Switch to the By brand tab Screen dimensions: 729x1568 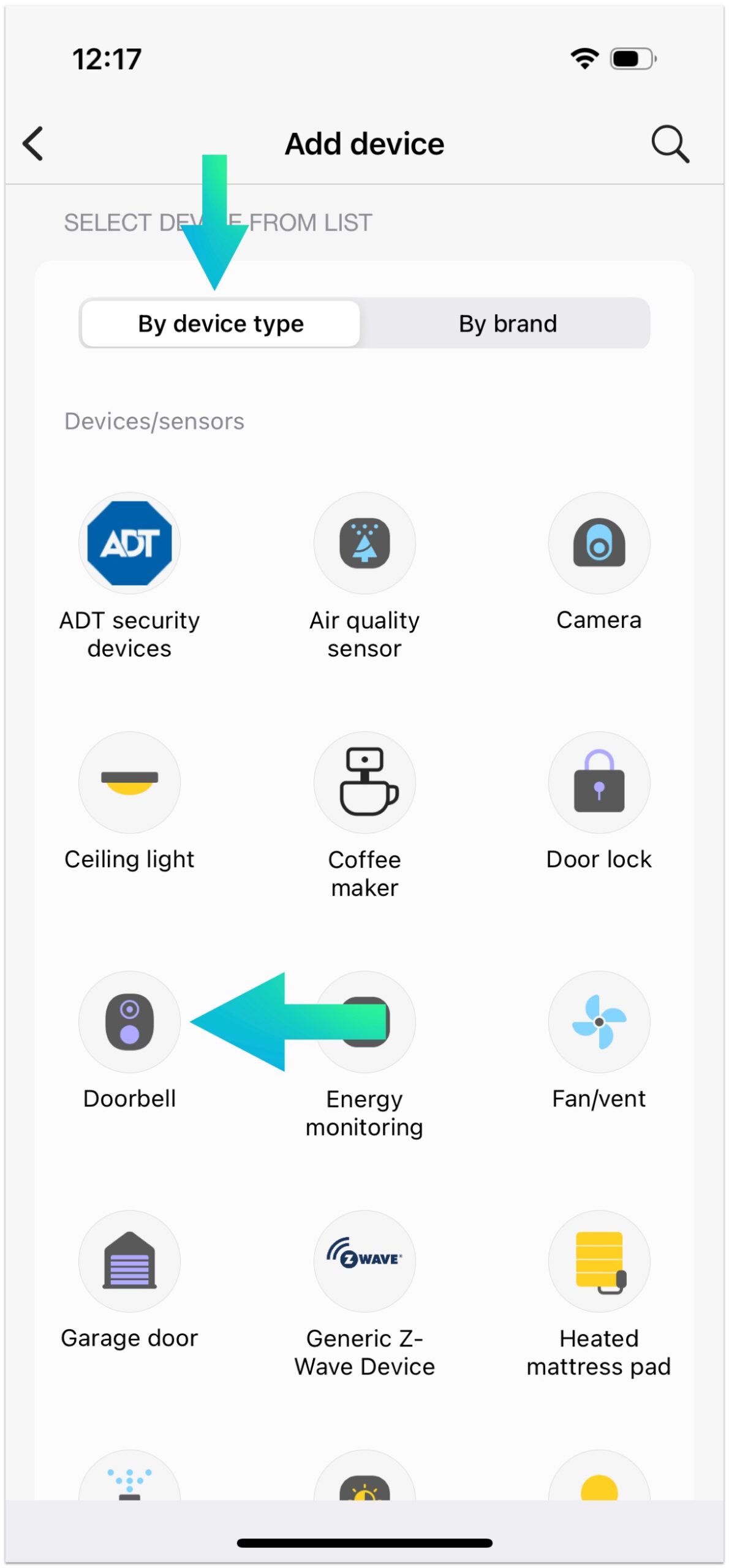[507, 323]
